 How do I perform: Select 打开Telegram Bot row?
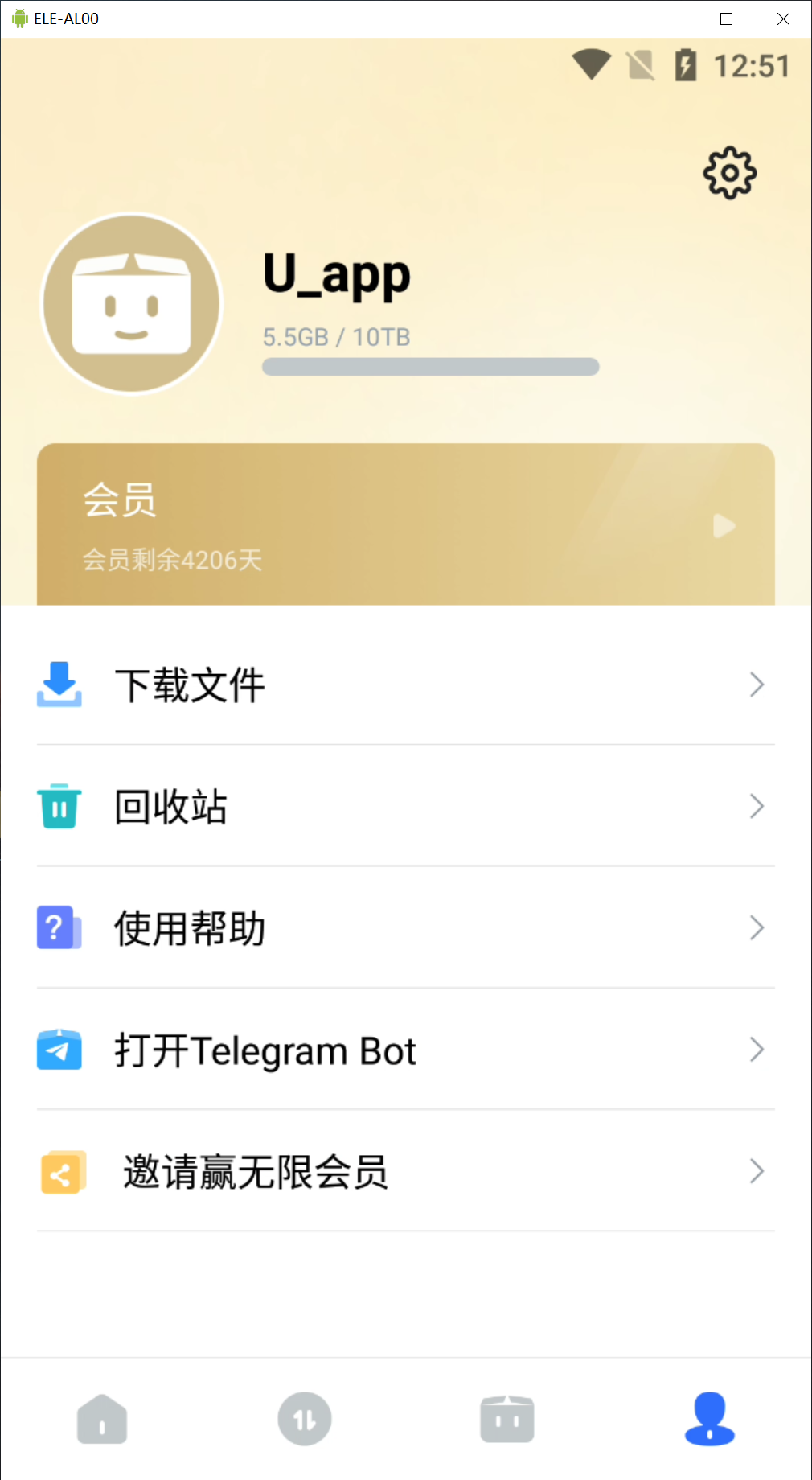coord(405,1050)
